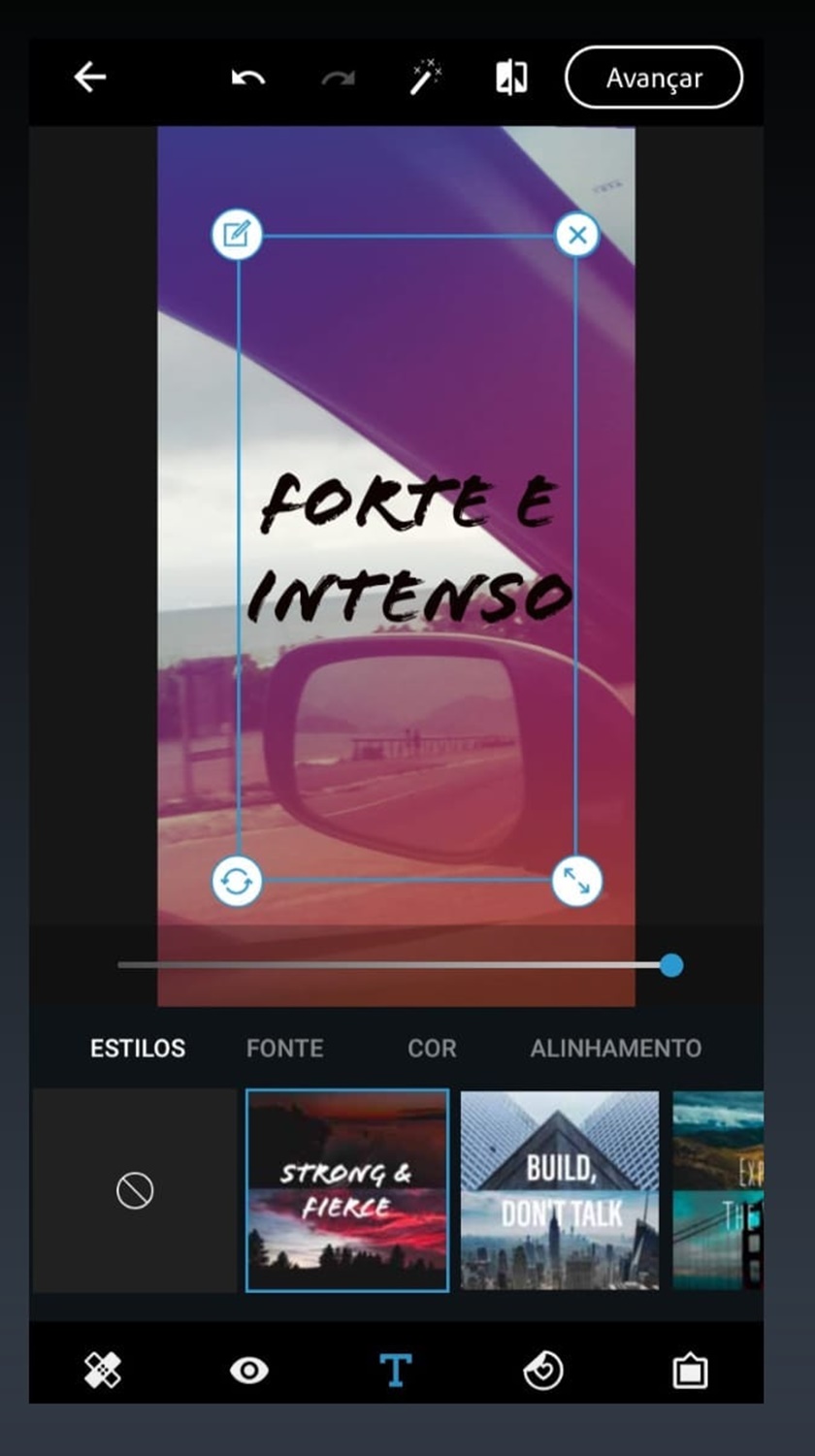Tap the resize handle on the text box

coord(577,882)
